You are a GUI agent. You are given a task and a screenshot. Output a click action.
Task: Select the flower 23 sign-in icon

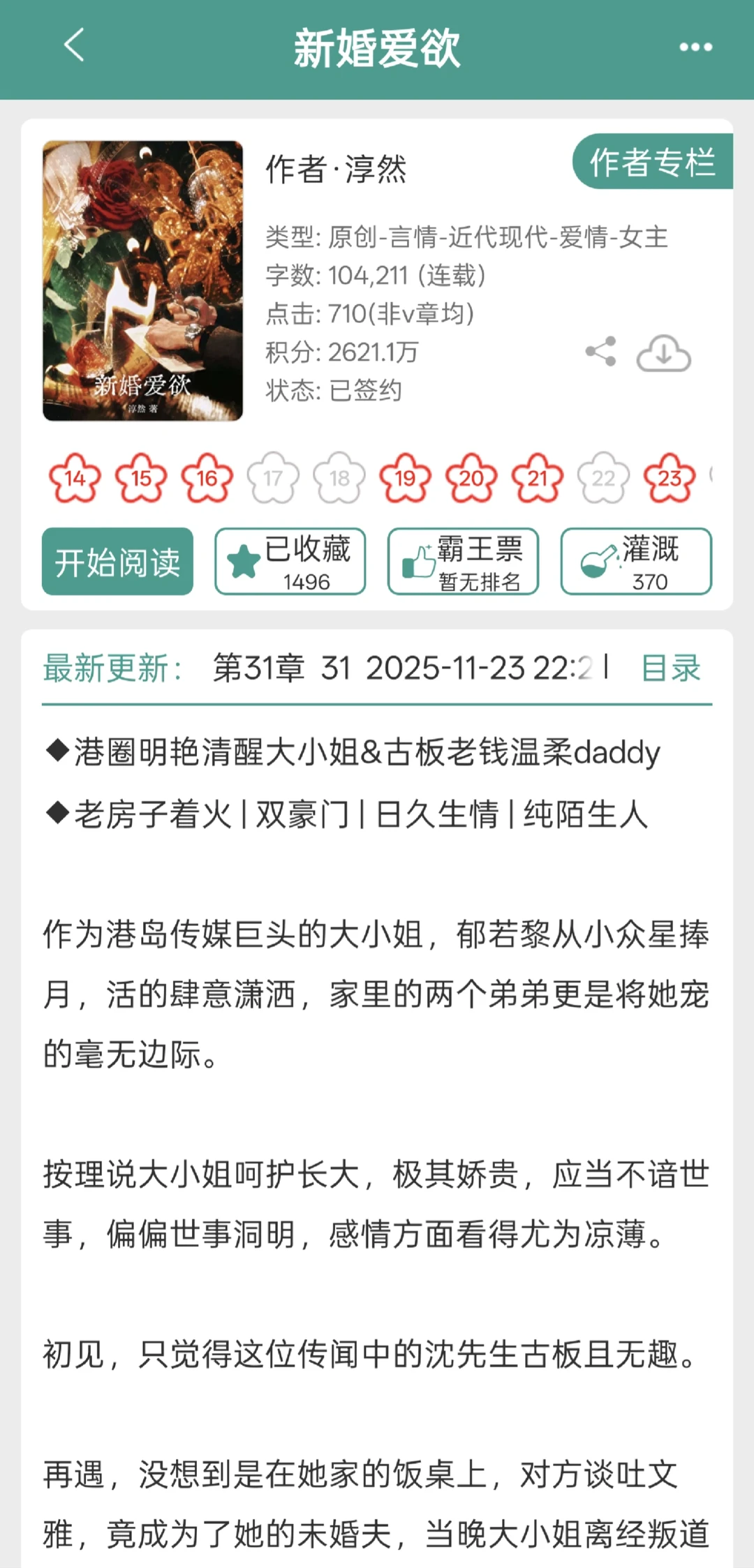(670, 477)
